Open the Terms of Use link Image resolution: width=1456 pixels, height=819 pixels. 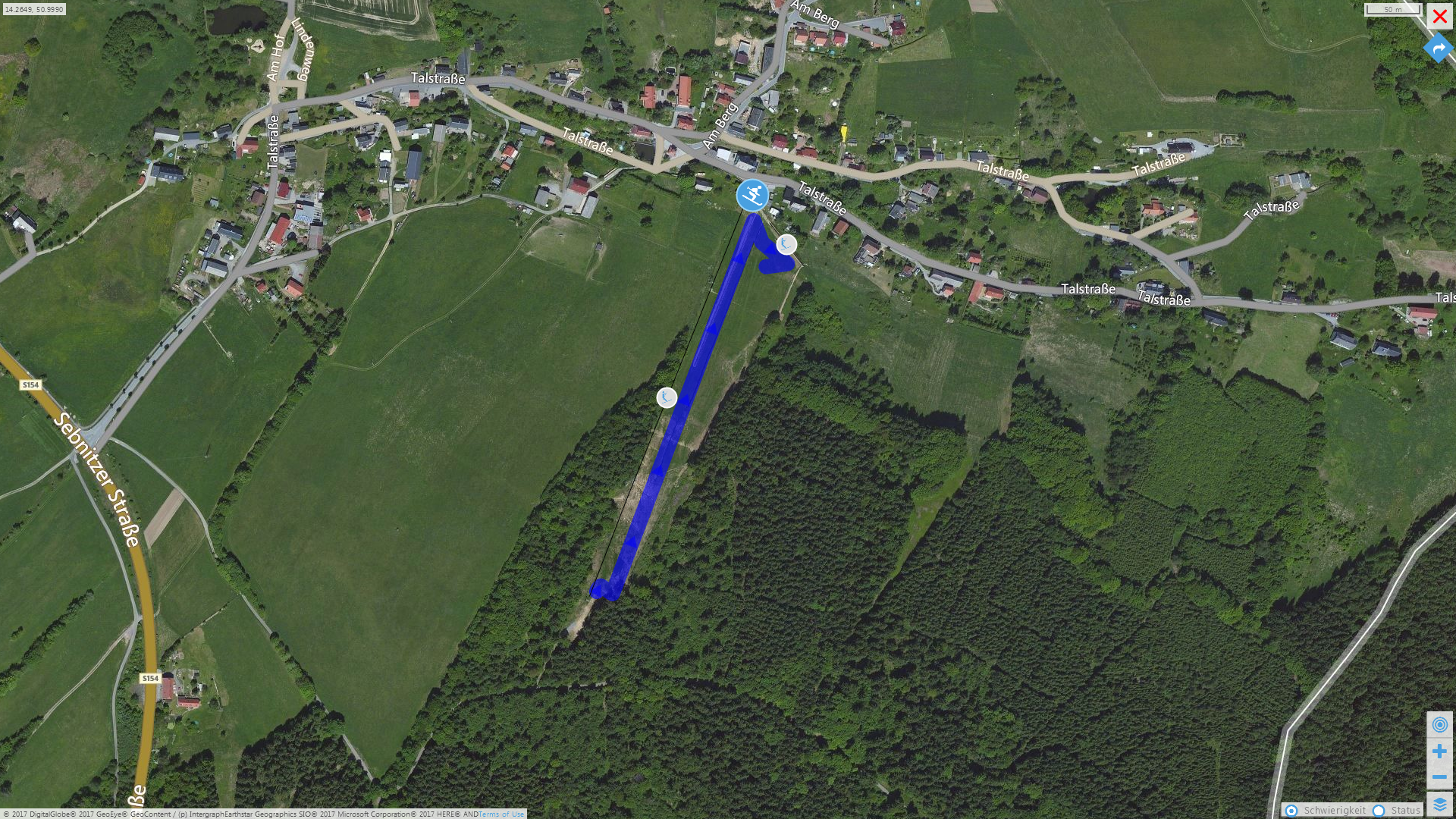[x=500, y=814]
